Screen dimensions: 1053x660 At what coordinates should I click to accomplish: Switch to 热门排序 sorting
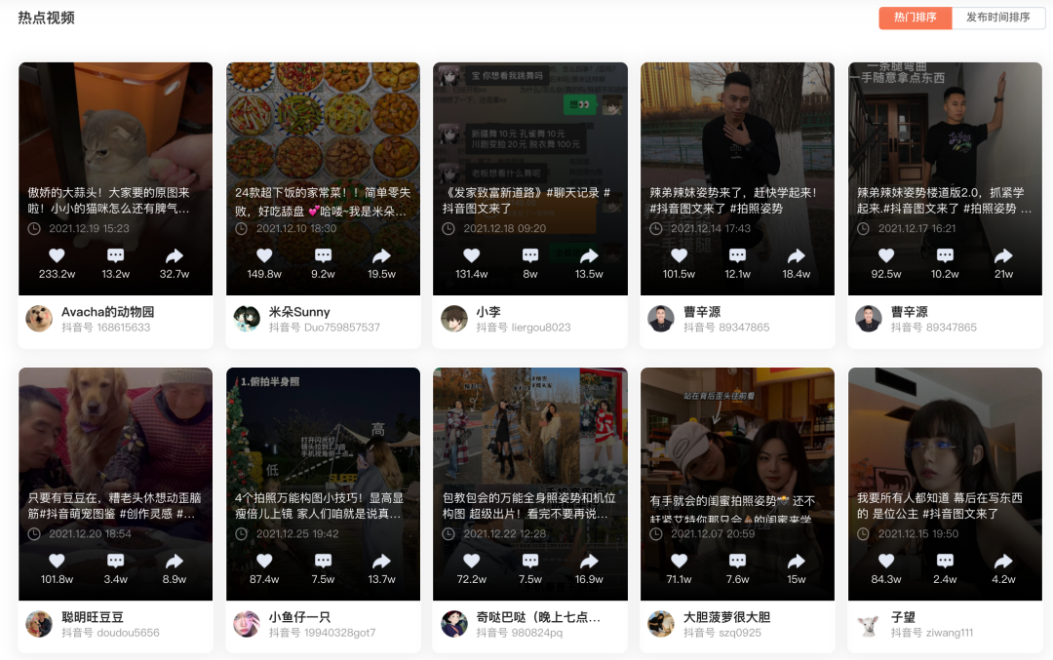pyautogui.click(x=915, y=18)
